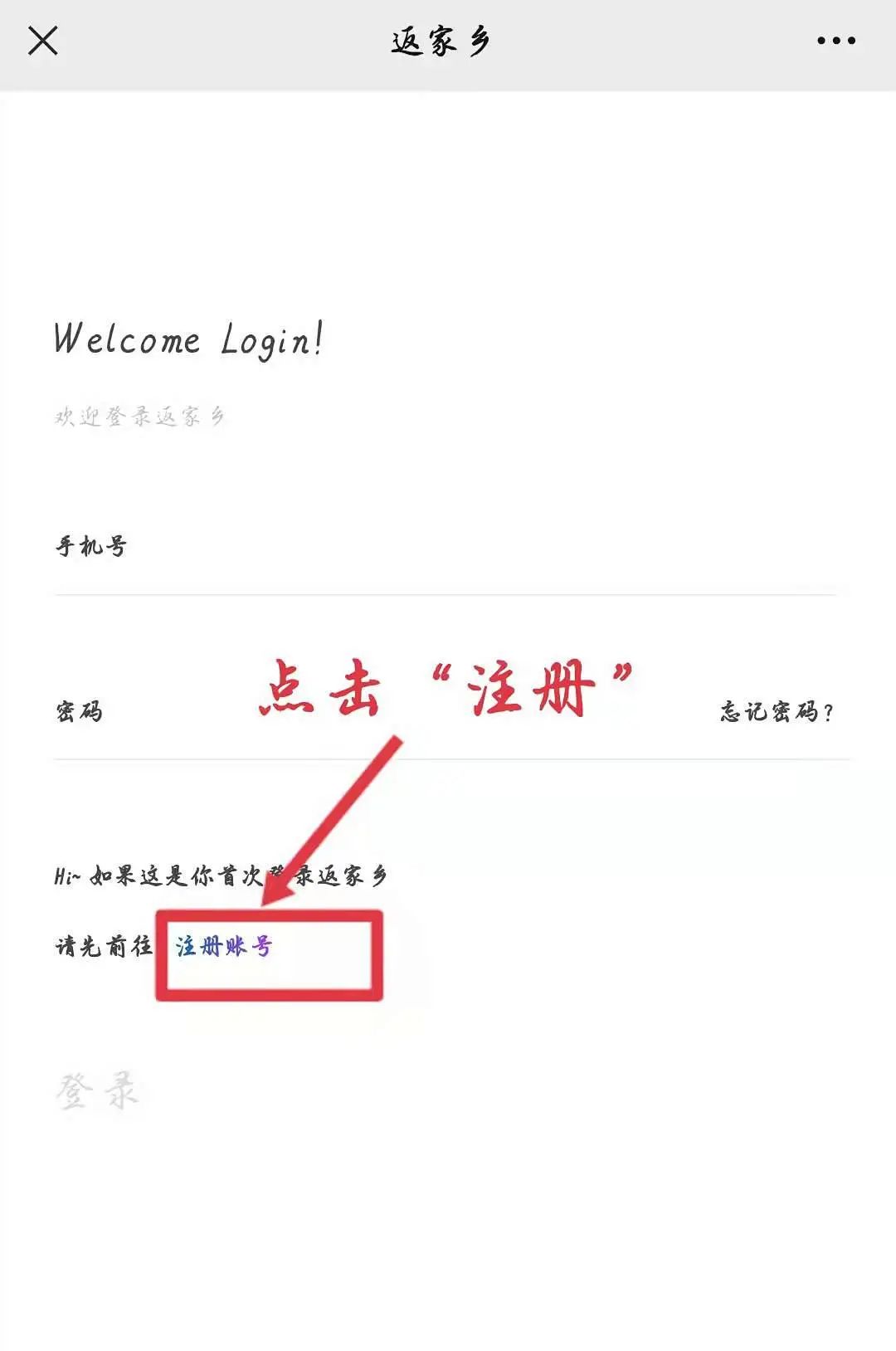Screen dimensions: 896x1351
Task: Tap the 手机号 phone number field
Action: coord(448,546)
